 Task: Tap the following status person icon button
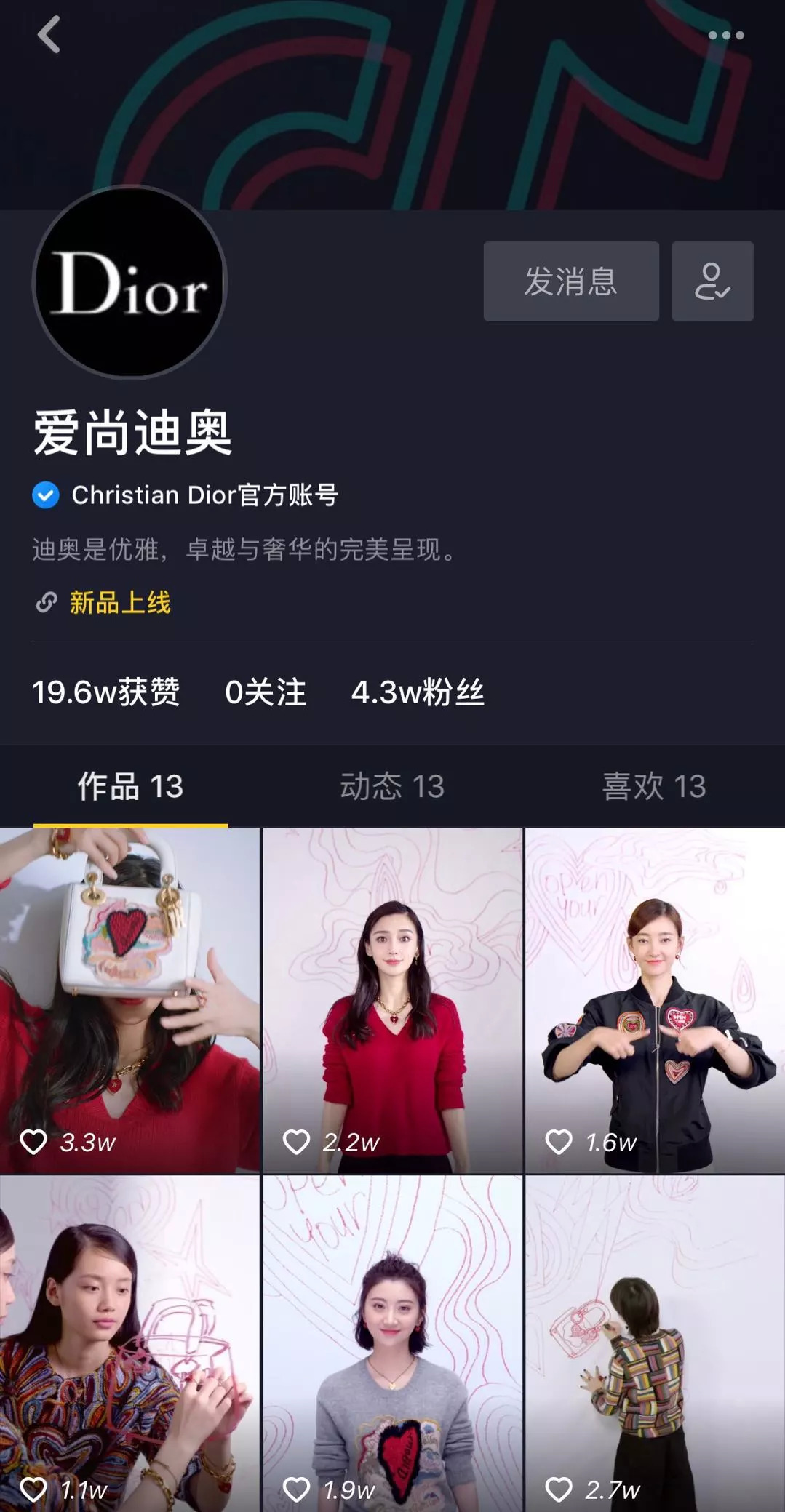click(x=712, y=281)
